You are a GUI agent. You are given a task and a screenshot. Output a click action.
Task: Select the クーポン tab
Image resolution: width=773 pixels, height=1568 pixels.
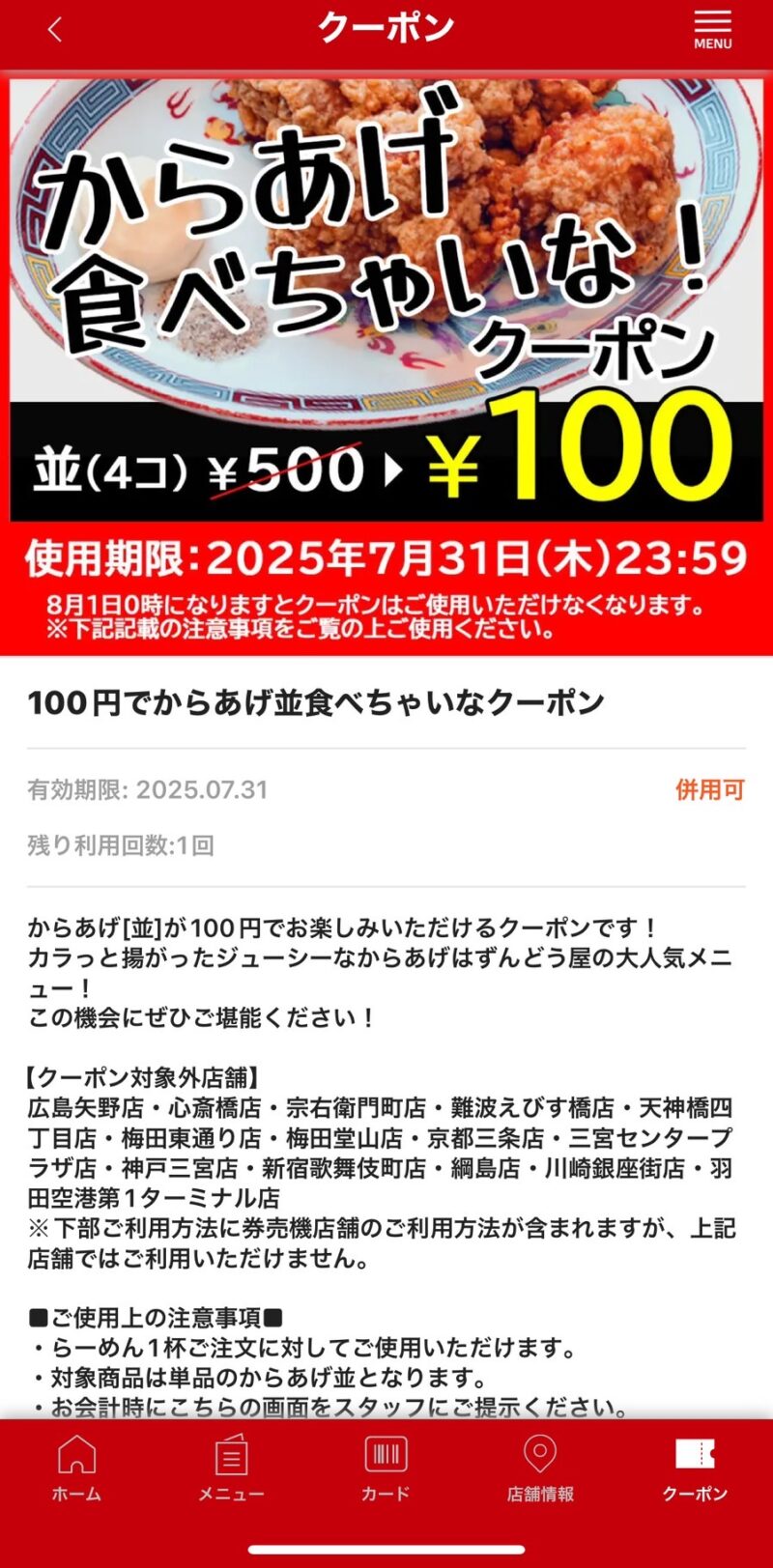coord(694,1468)
